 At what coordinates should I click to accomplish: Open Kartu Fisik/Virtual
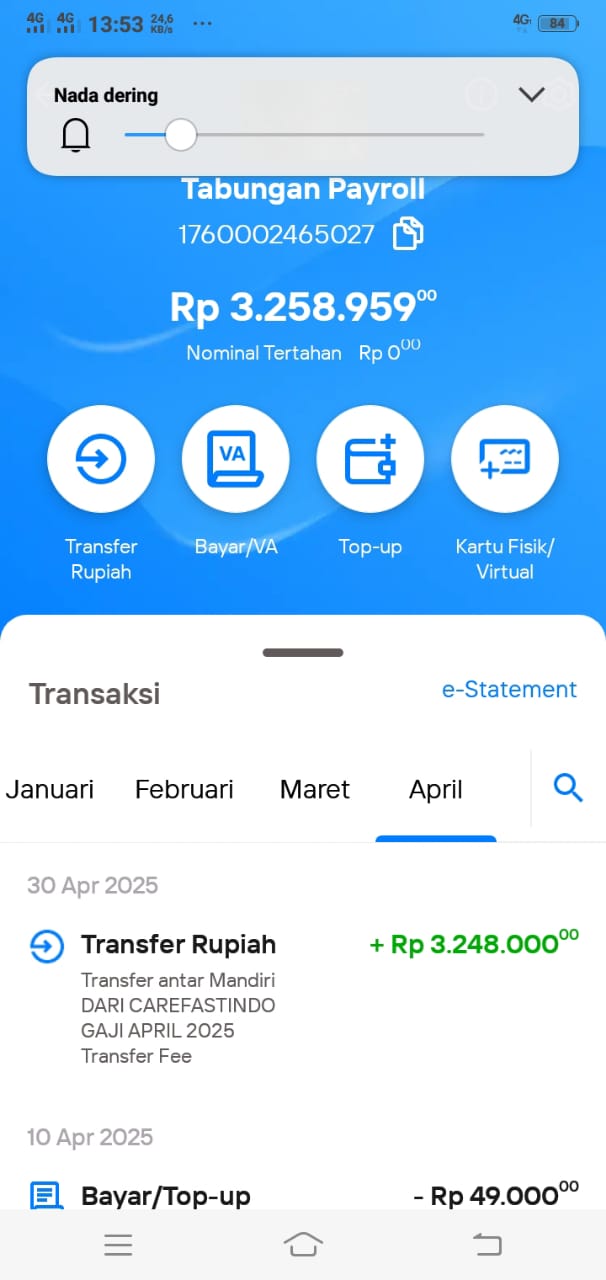point(505,459)
